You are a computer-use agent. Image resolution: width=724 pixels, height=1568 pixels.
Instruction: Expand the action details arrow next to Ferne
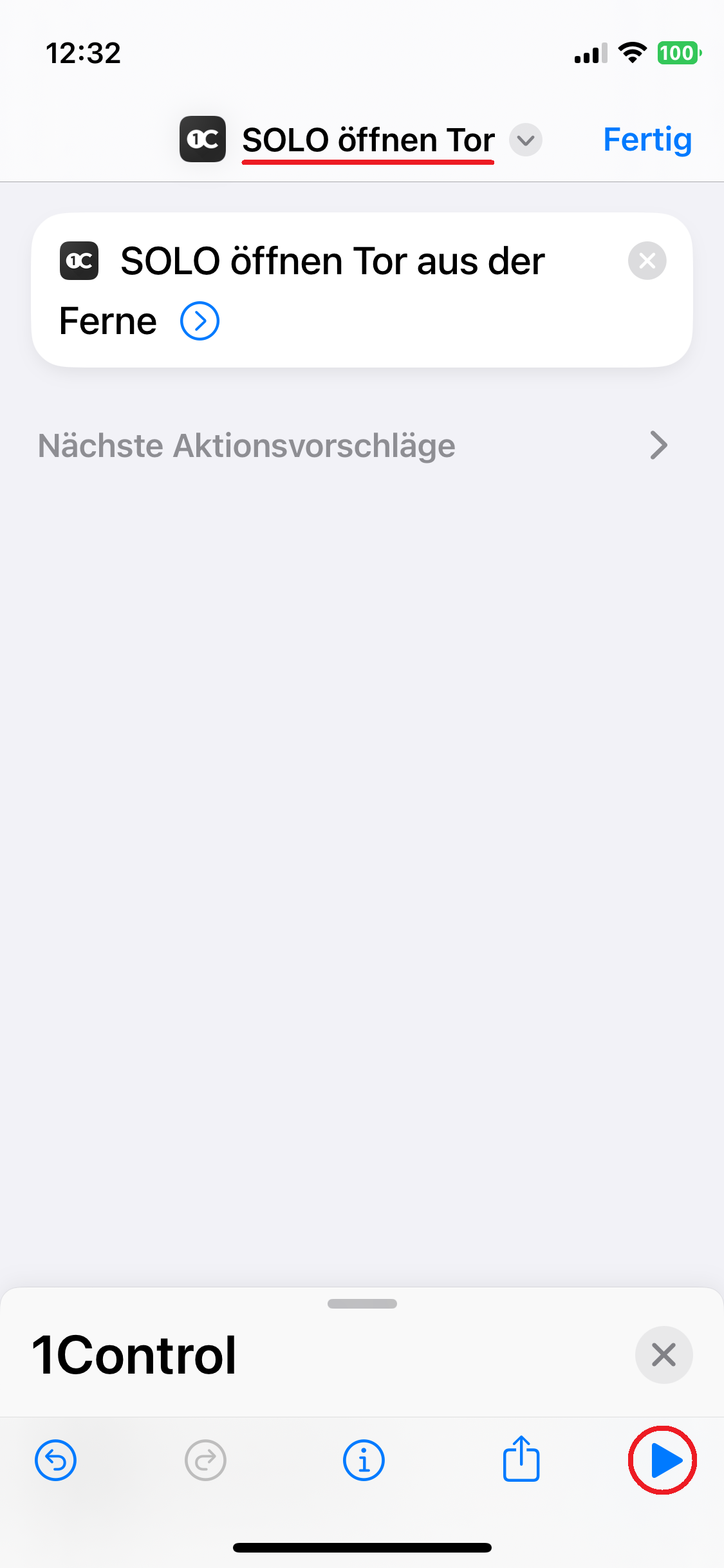coord(200,321)
